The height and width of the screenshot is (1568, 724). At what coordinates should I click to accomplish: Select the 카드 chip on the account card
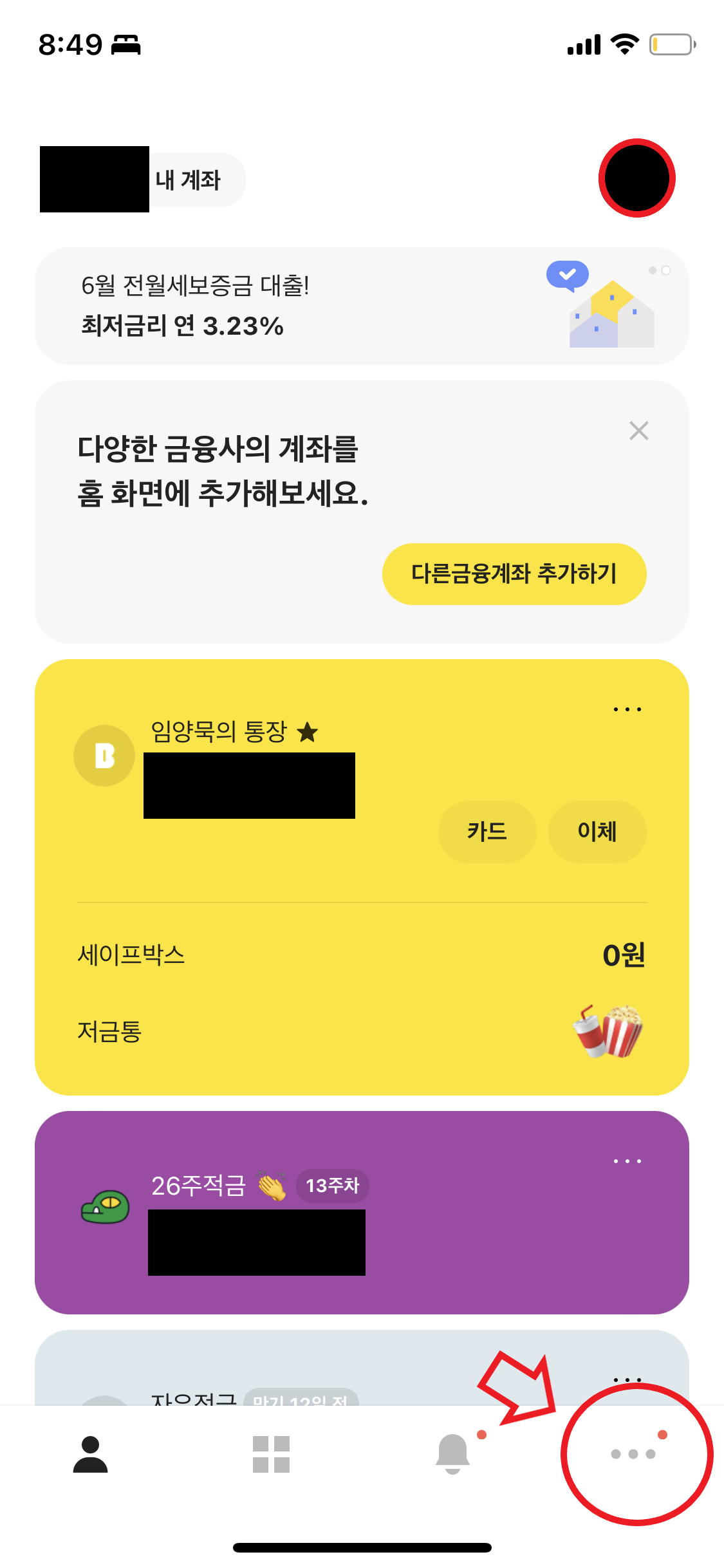[x=487, y=832]
